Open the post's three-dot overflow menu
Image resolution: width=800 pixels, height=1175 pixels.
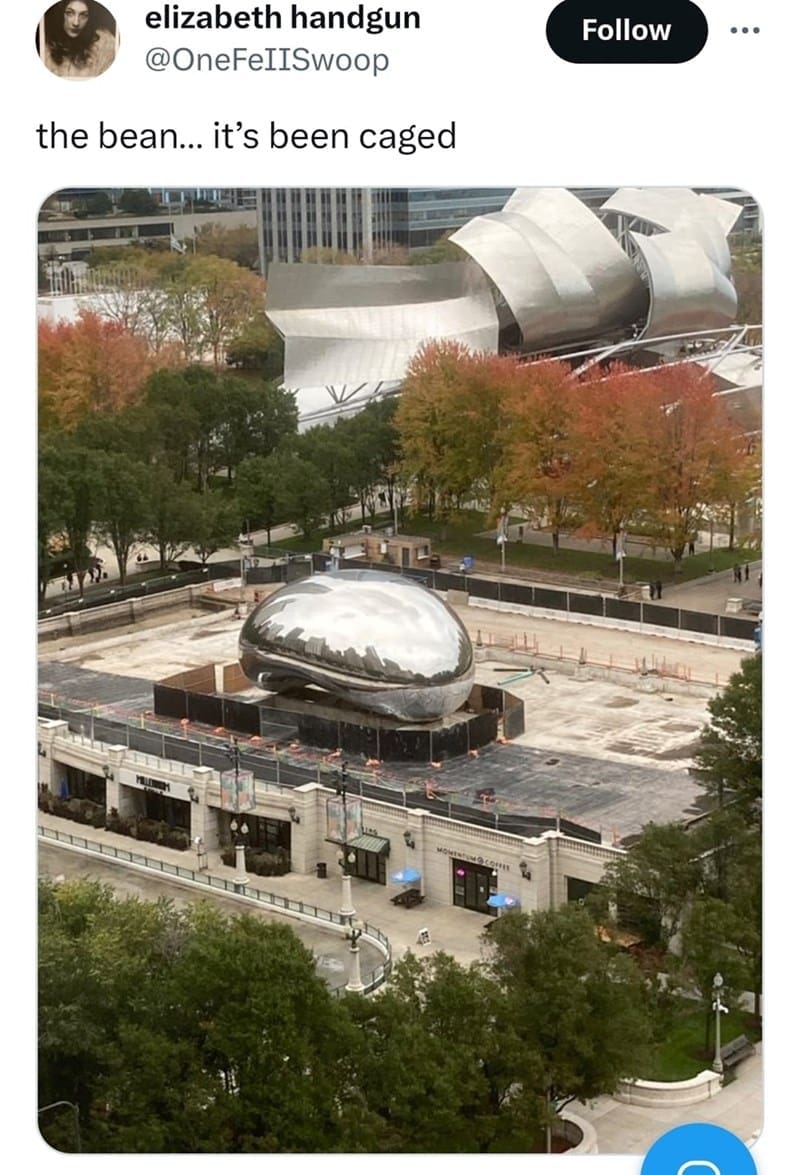tap(744, 30)
